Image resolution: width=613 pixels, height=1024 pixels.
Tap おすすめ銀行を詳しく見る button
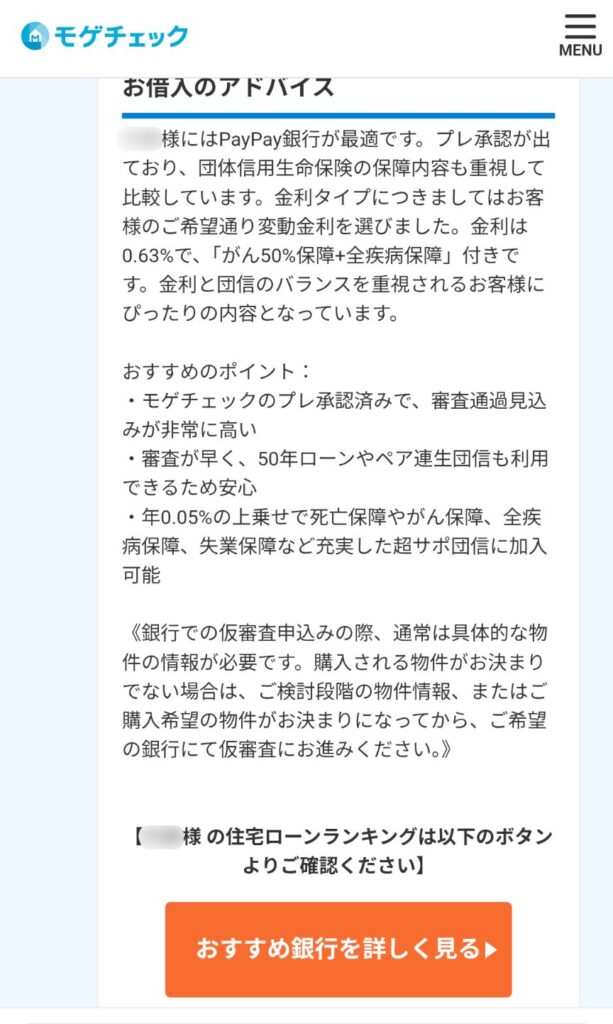click(x=338, y=949)
